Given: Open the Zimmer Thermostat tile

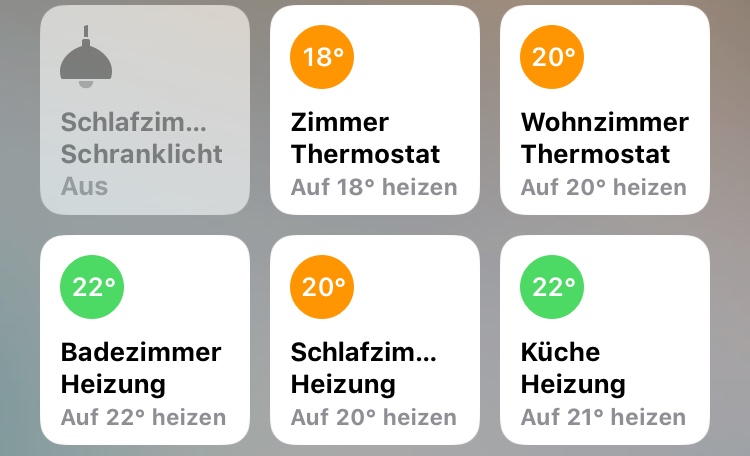Looking at the screenshot, I should 375,110.
